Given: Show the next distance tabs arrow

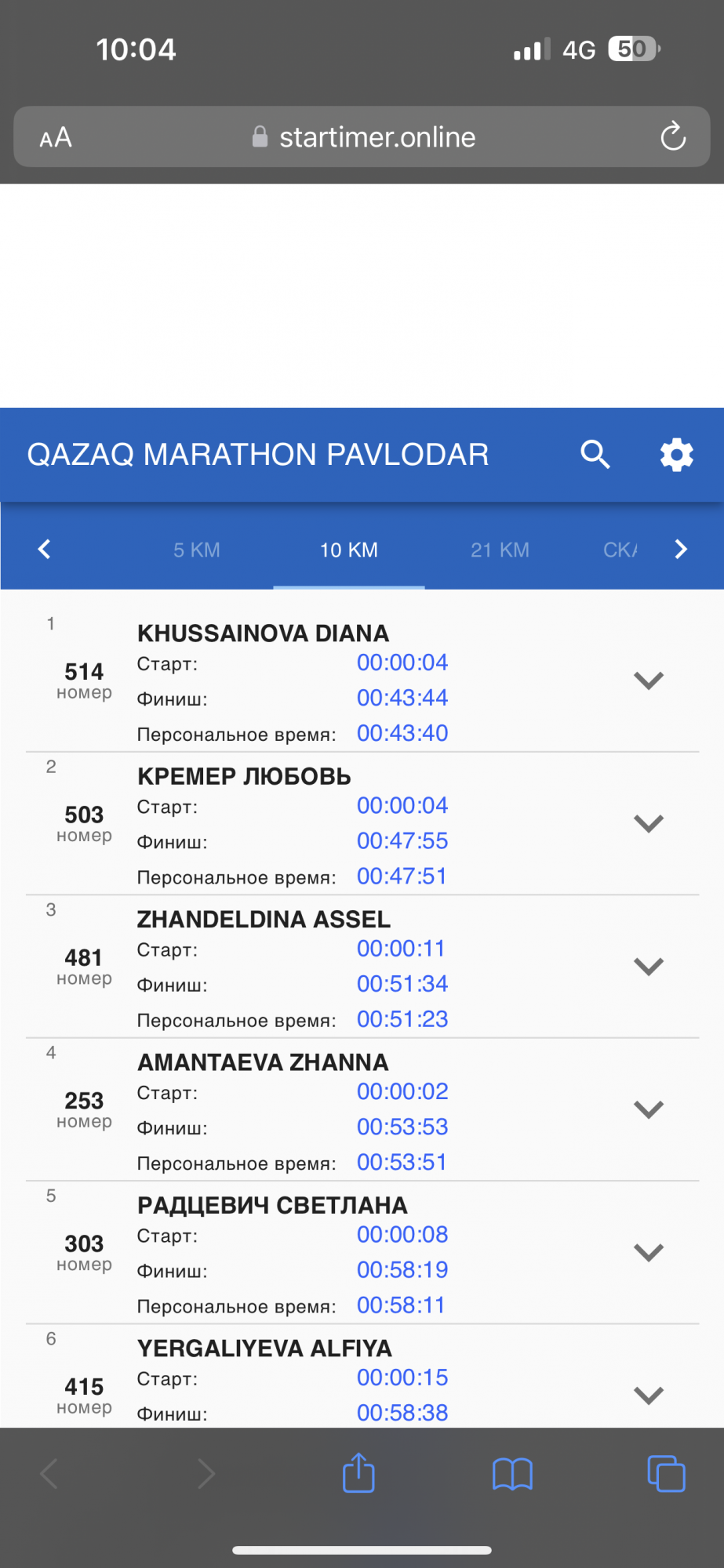Looking at the screenshot, I should (x=681, y=550).
